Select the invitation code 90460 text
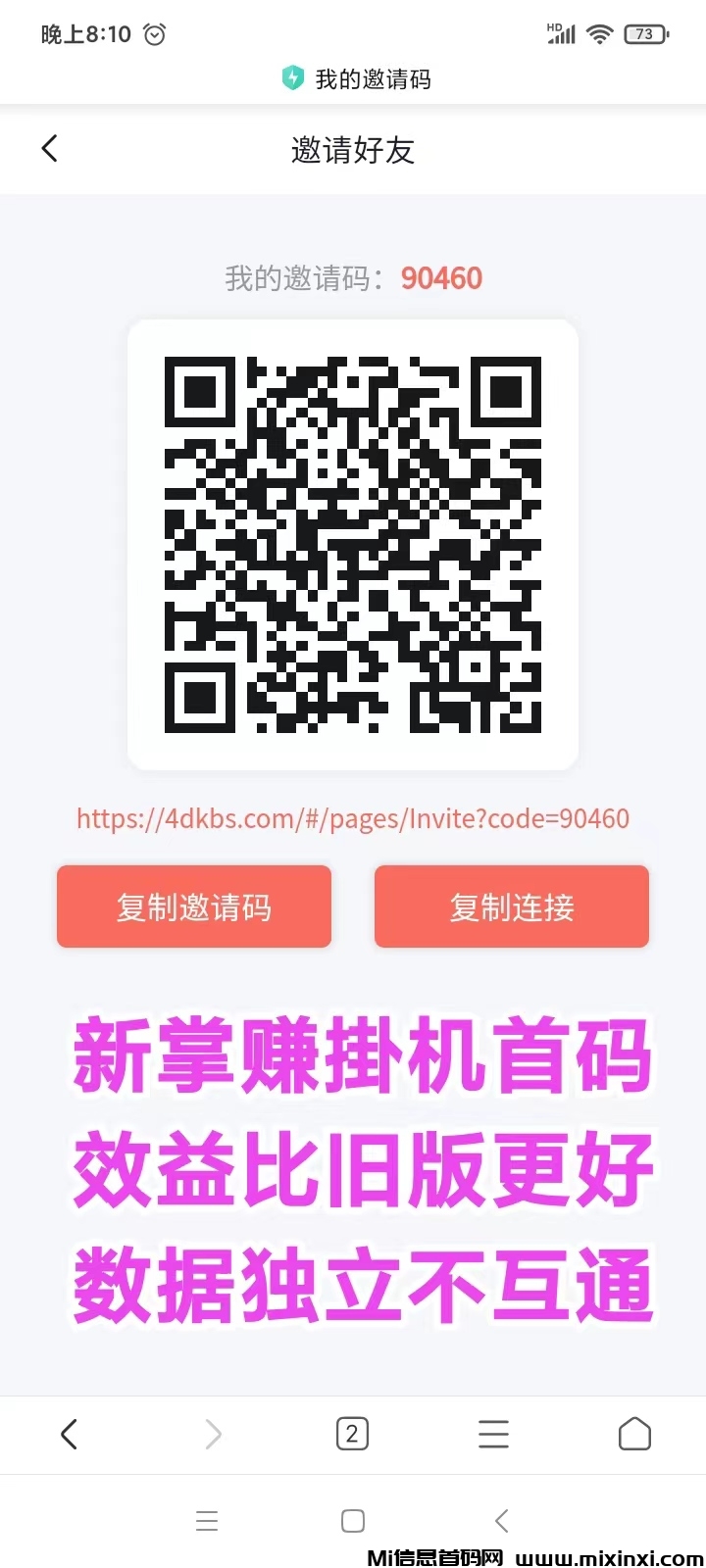The width and height of the screenshot is (706, 1568). 442,278
